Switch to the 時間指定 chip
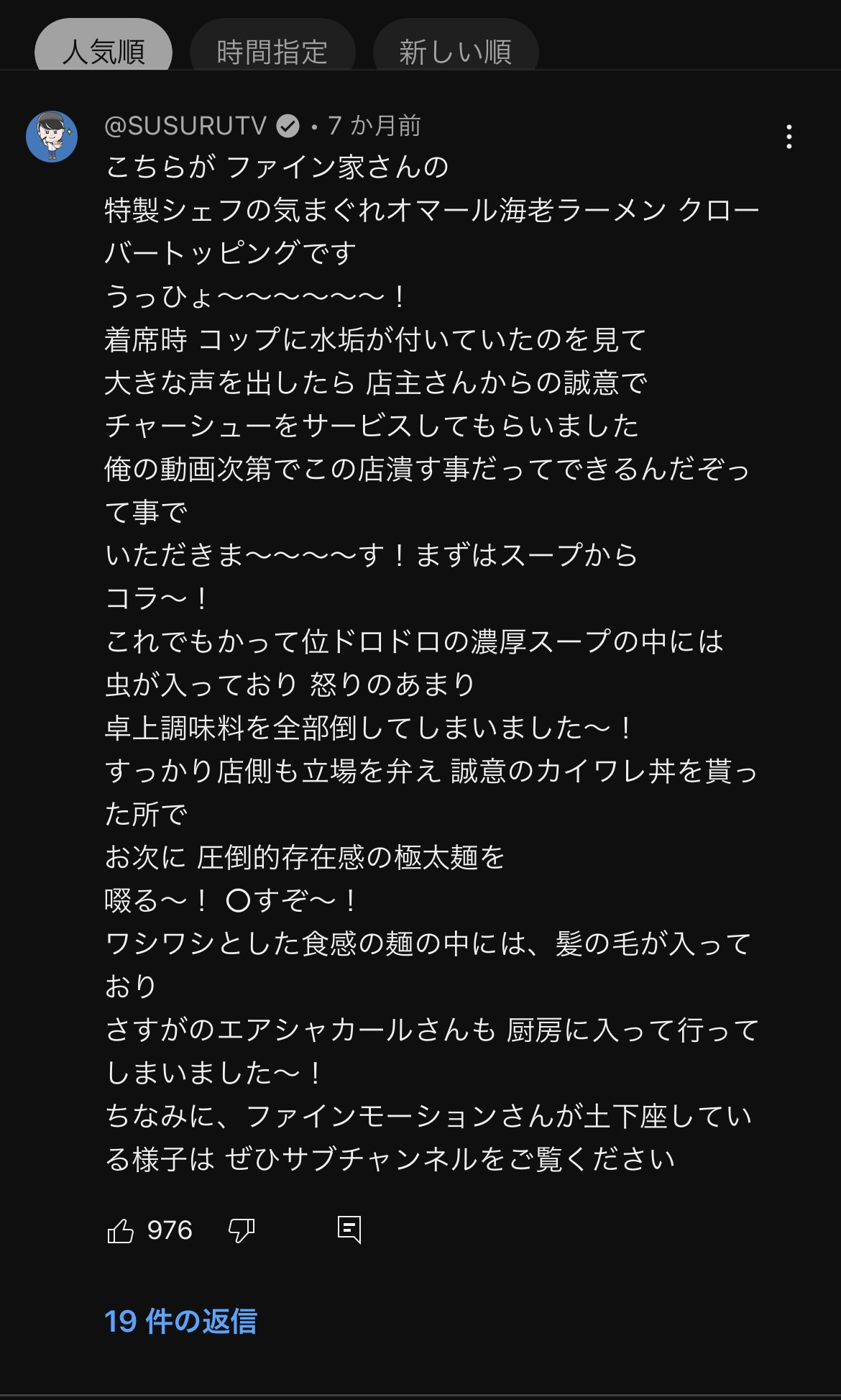Screen dimensions: 841x1400 272,46
